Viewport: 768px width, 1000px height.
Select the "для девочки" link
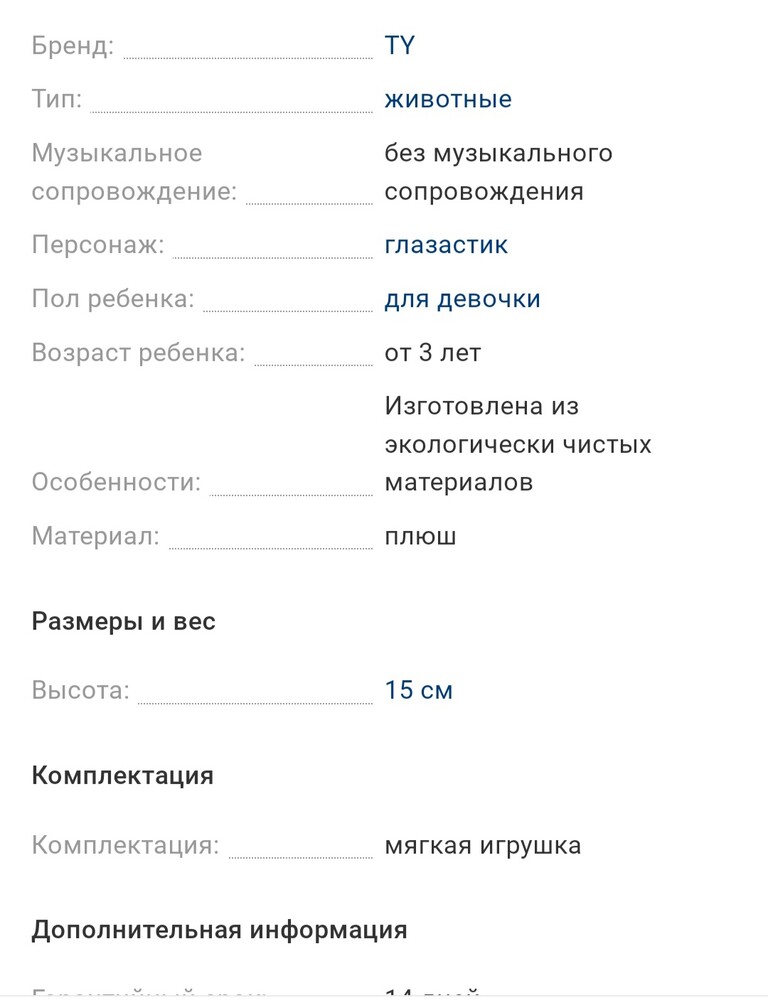point(462,299)
